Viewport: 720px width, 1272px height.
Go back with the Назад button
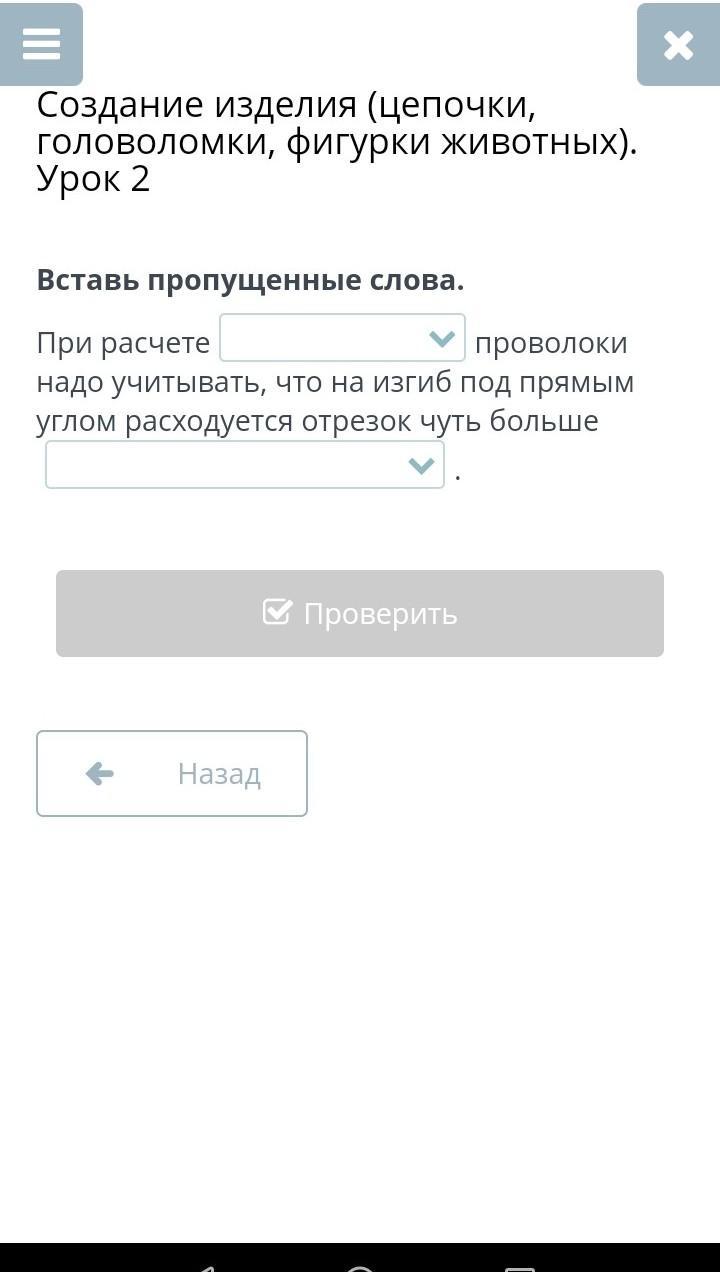pos(172,773)
